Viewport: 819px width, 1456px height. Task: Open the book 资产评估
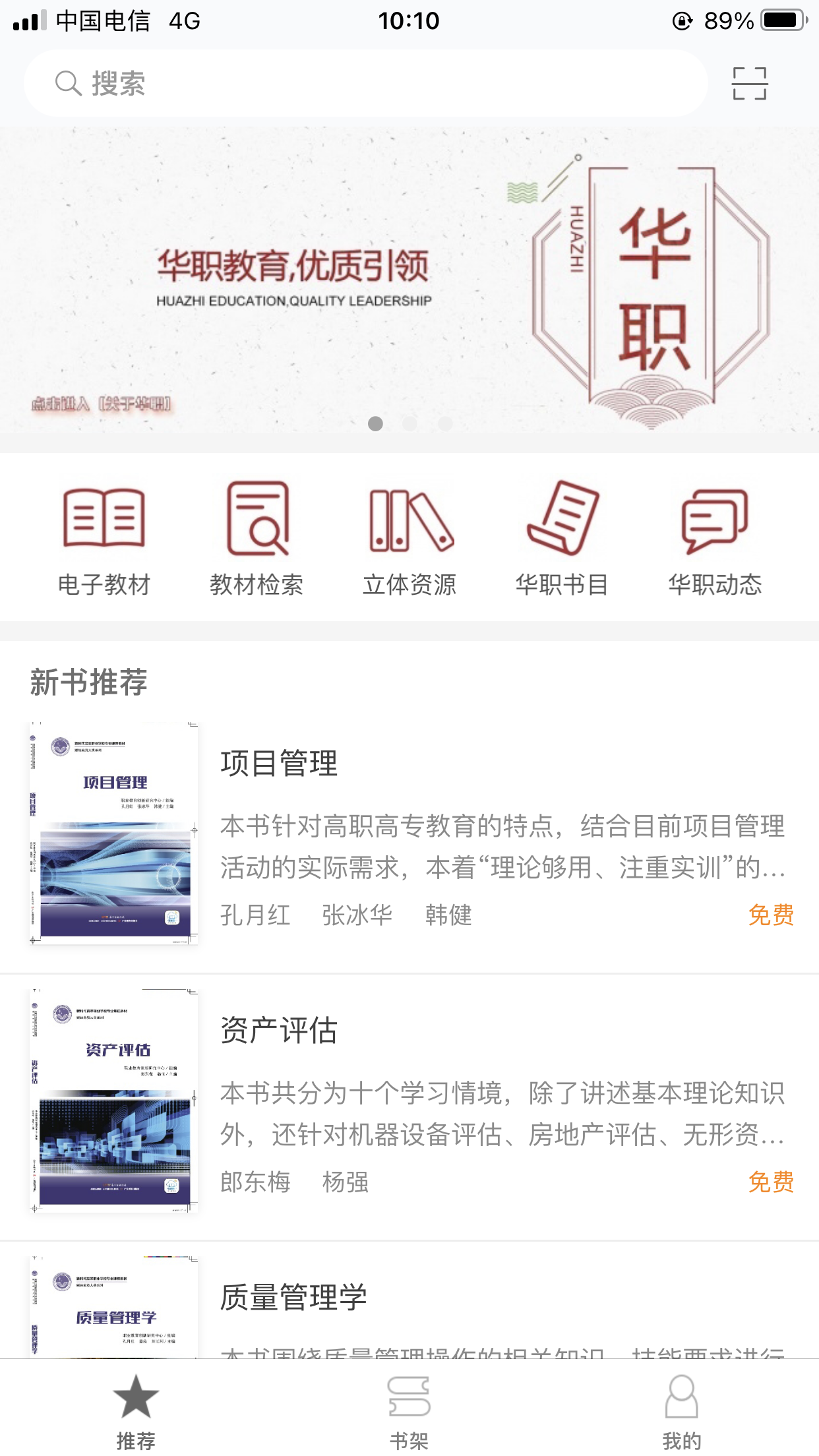409,1101
